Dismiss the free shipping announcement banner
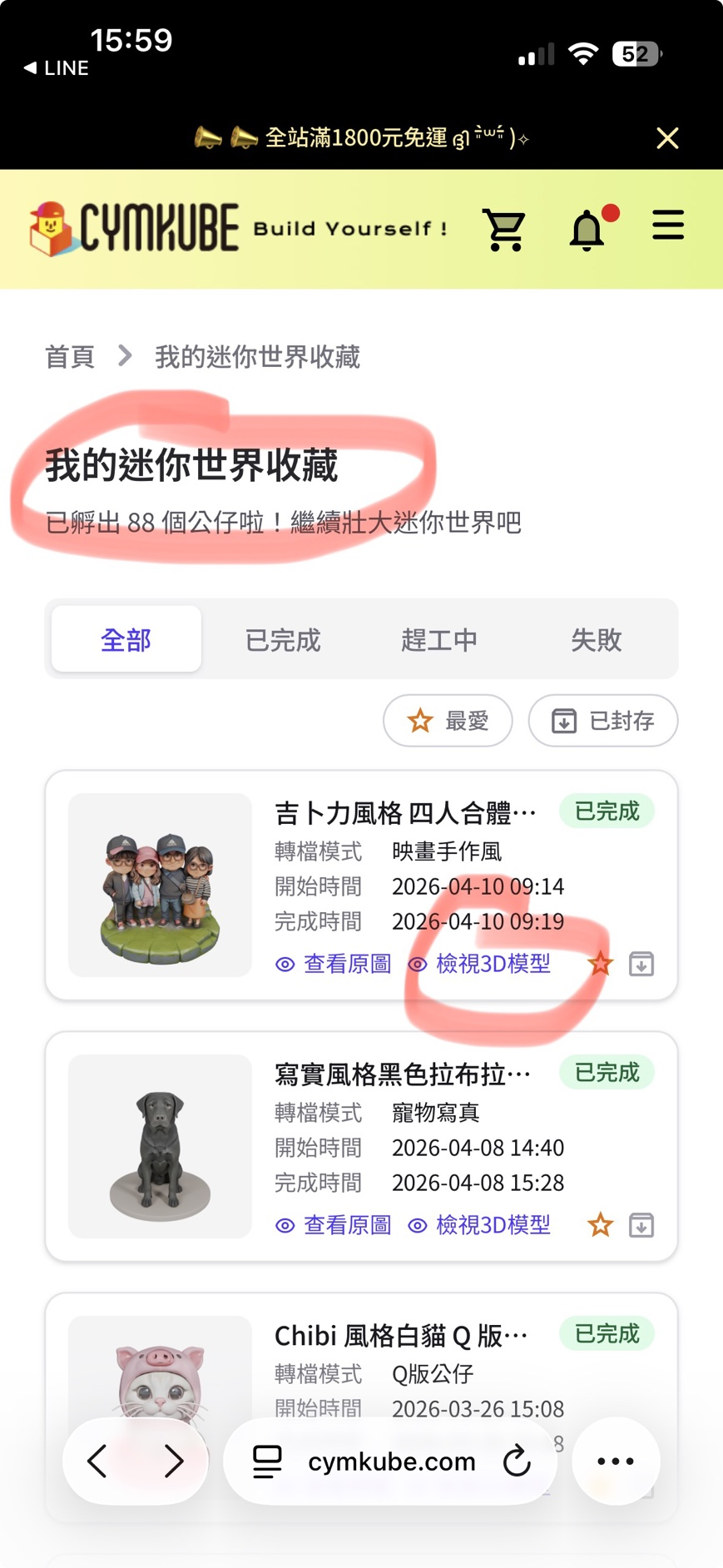Image resolution: width=723 pixels, height=1568 pixels. 667,138
